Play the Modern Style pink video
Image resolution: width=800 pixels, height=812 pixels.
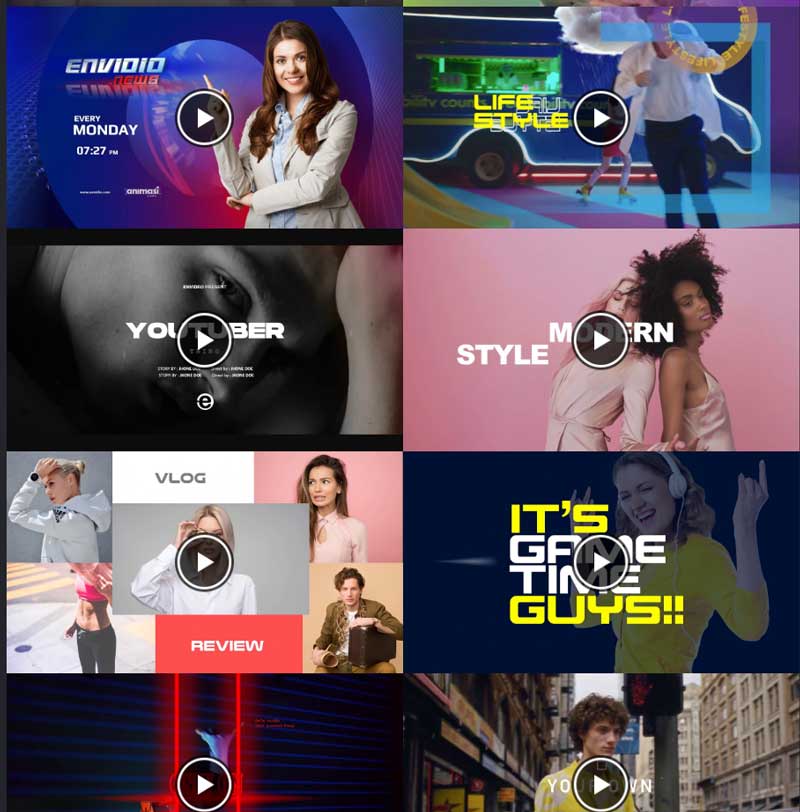pyautogui.click(x=600, y=340)
